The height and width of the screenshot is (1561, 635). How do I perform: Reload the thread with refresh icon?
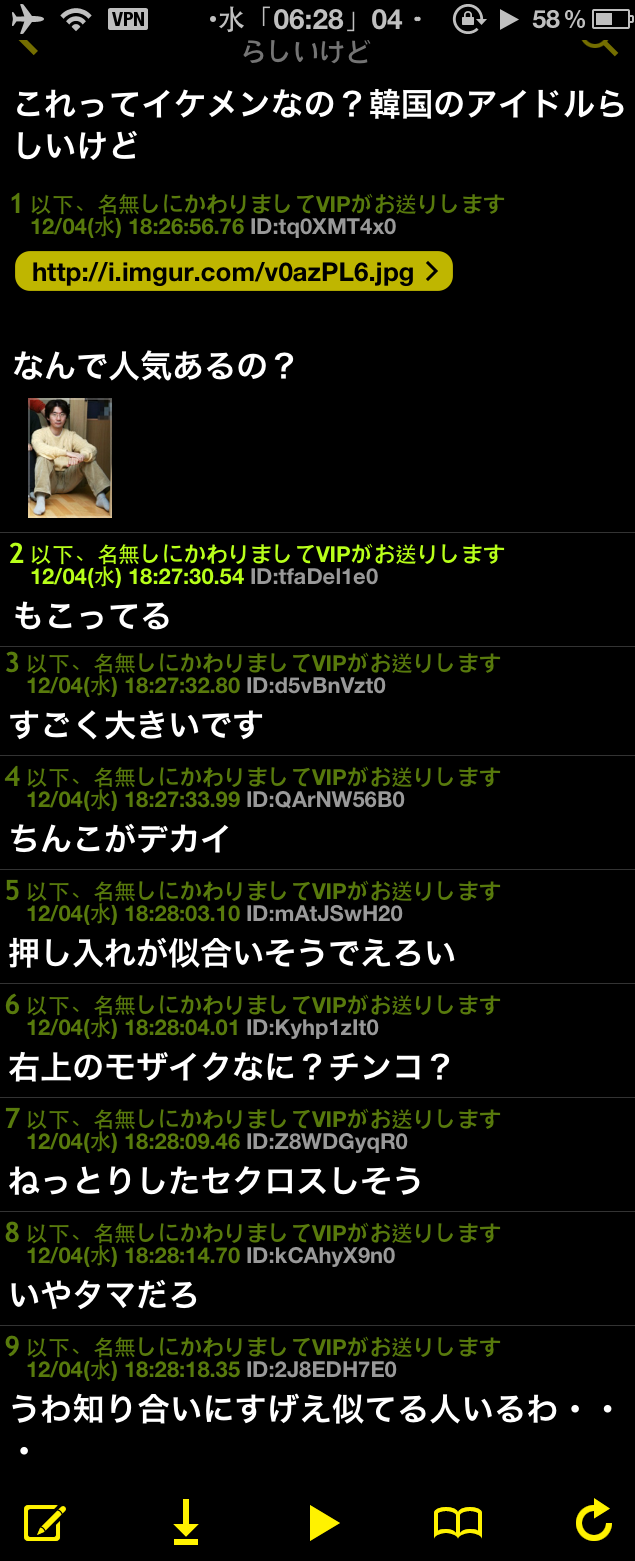(594, 1522)
